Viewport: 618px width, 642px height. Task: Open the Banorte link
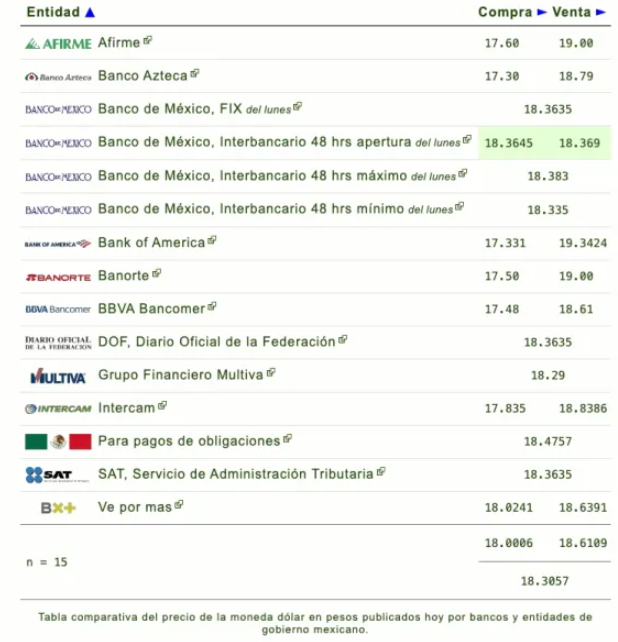123,275
